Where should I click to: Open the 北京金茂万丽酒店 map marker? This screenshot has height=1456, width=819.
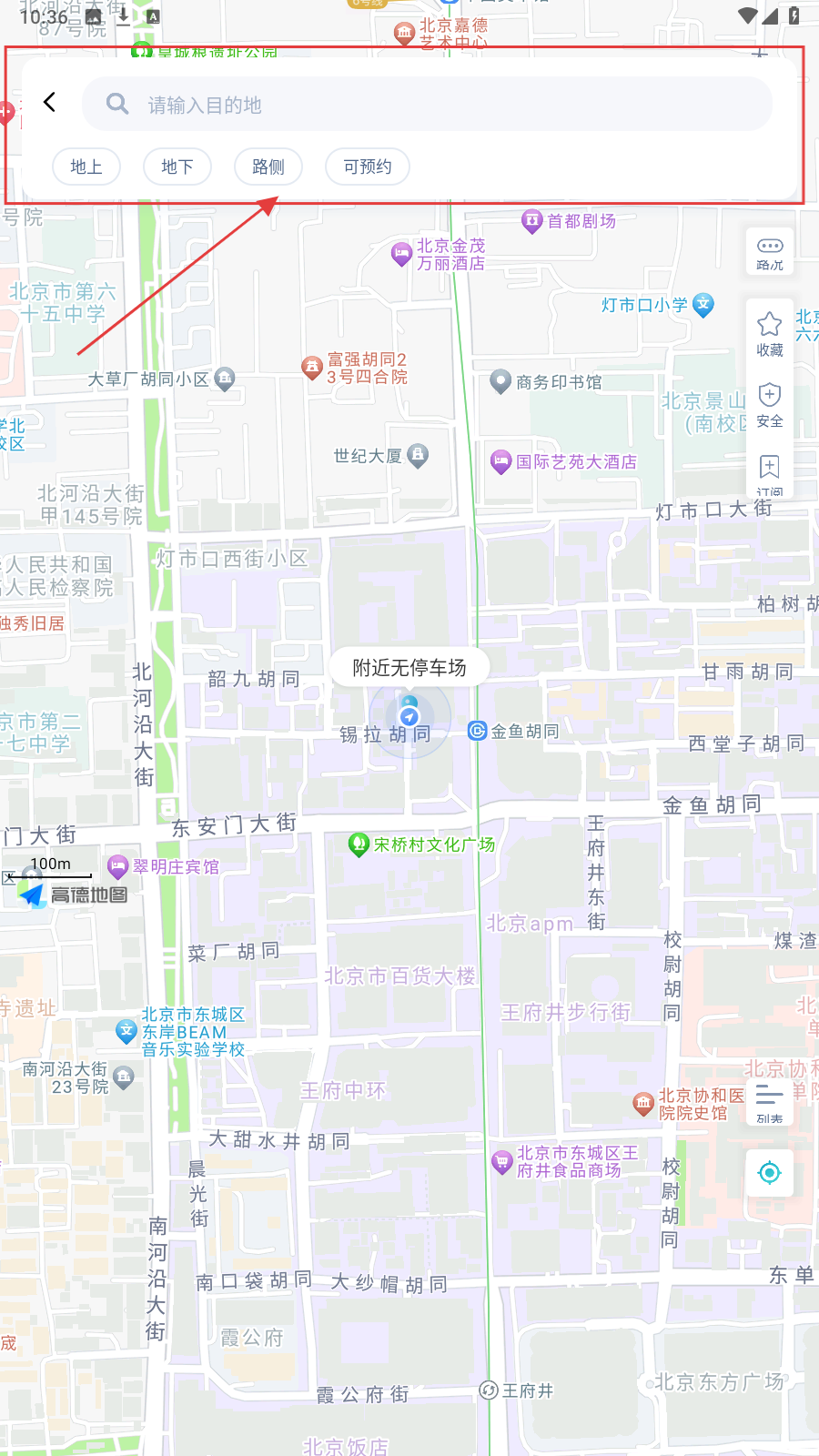pyautogui.click(x=401, y=254)
